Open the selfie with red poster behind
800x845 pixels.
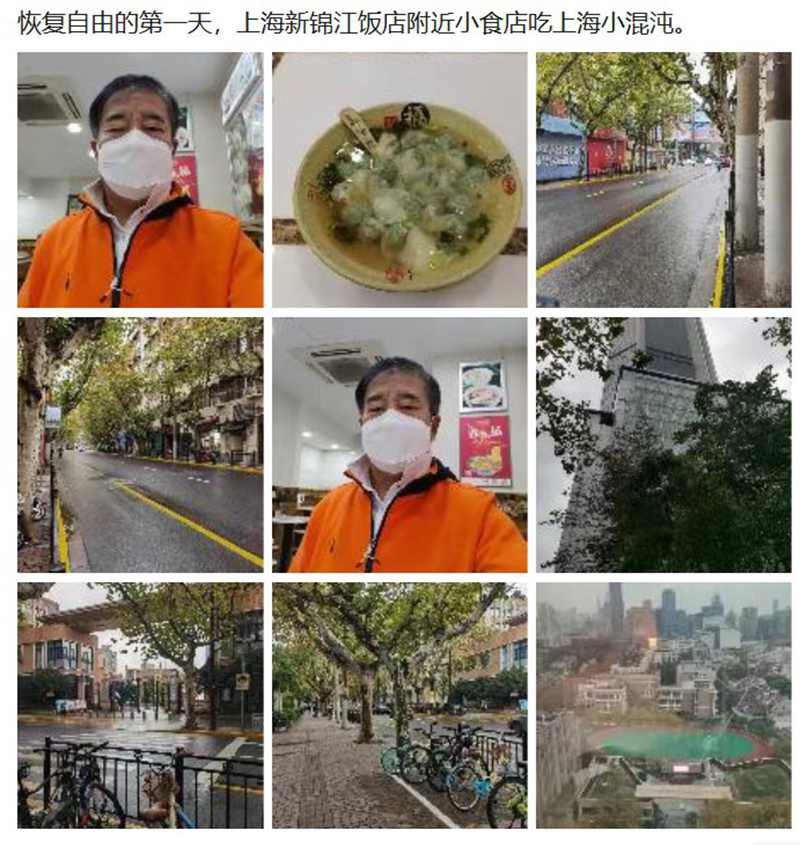400,445
